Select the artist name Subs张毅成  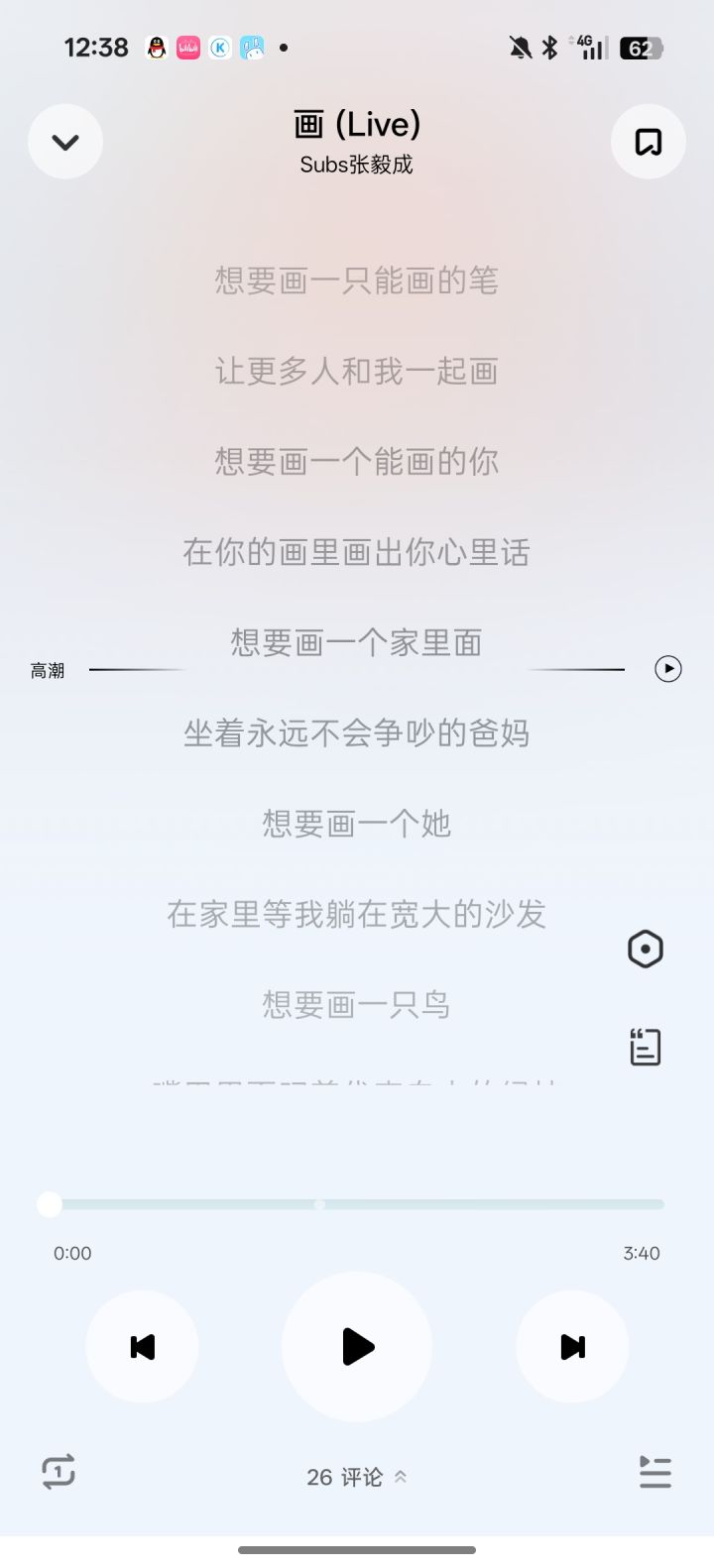356,165
